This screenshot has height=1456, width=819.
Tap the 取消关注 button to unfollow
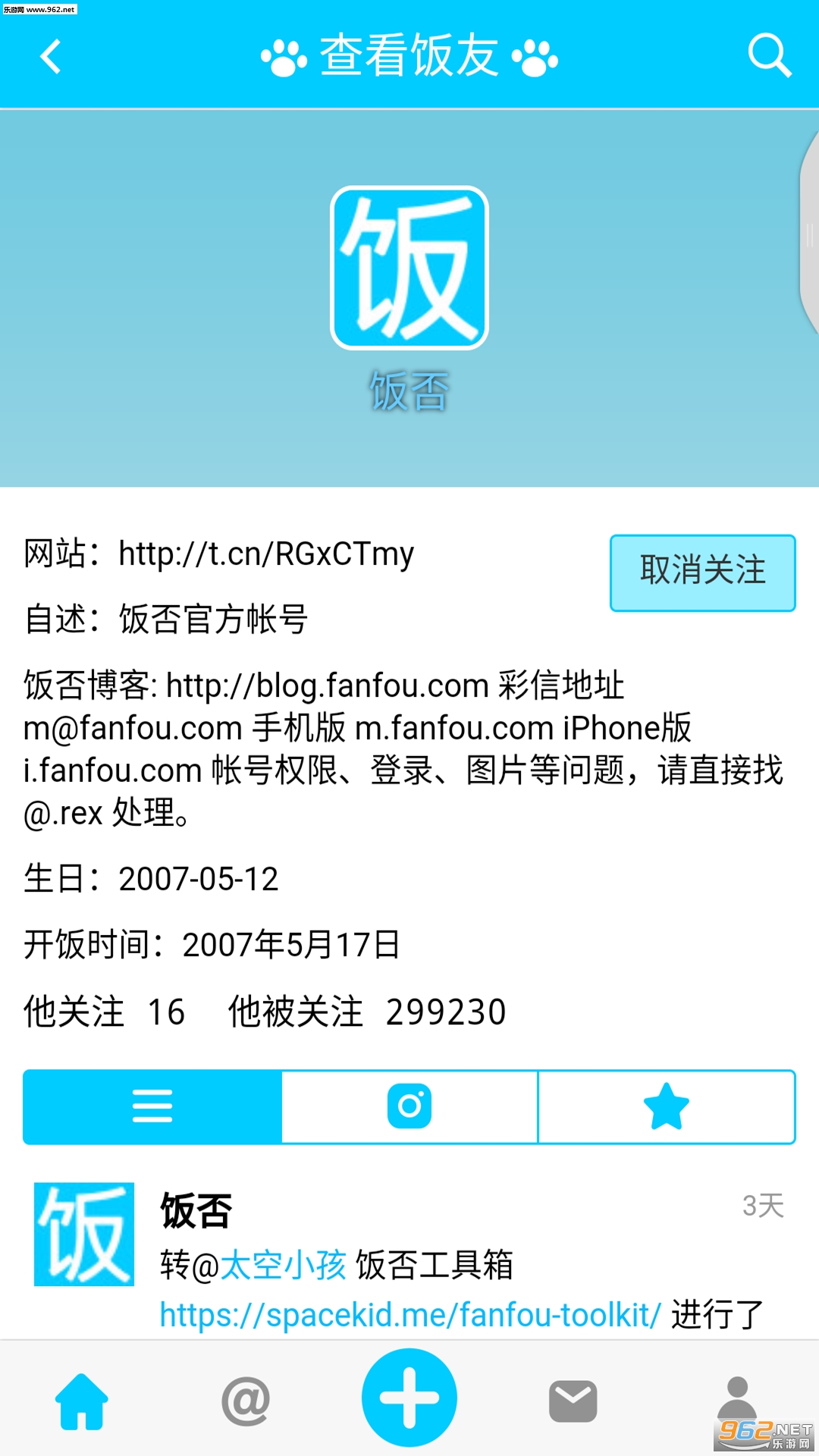(702, 573)
